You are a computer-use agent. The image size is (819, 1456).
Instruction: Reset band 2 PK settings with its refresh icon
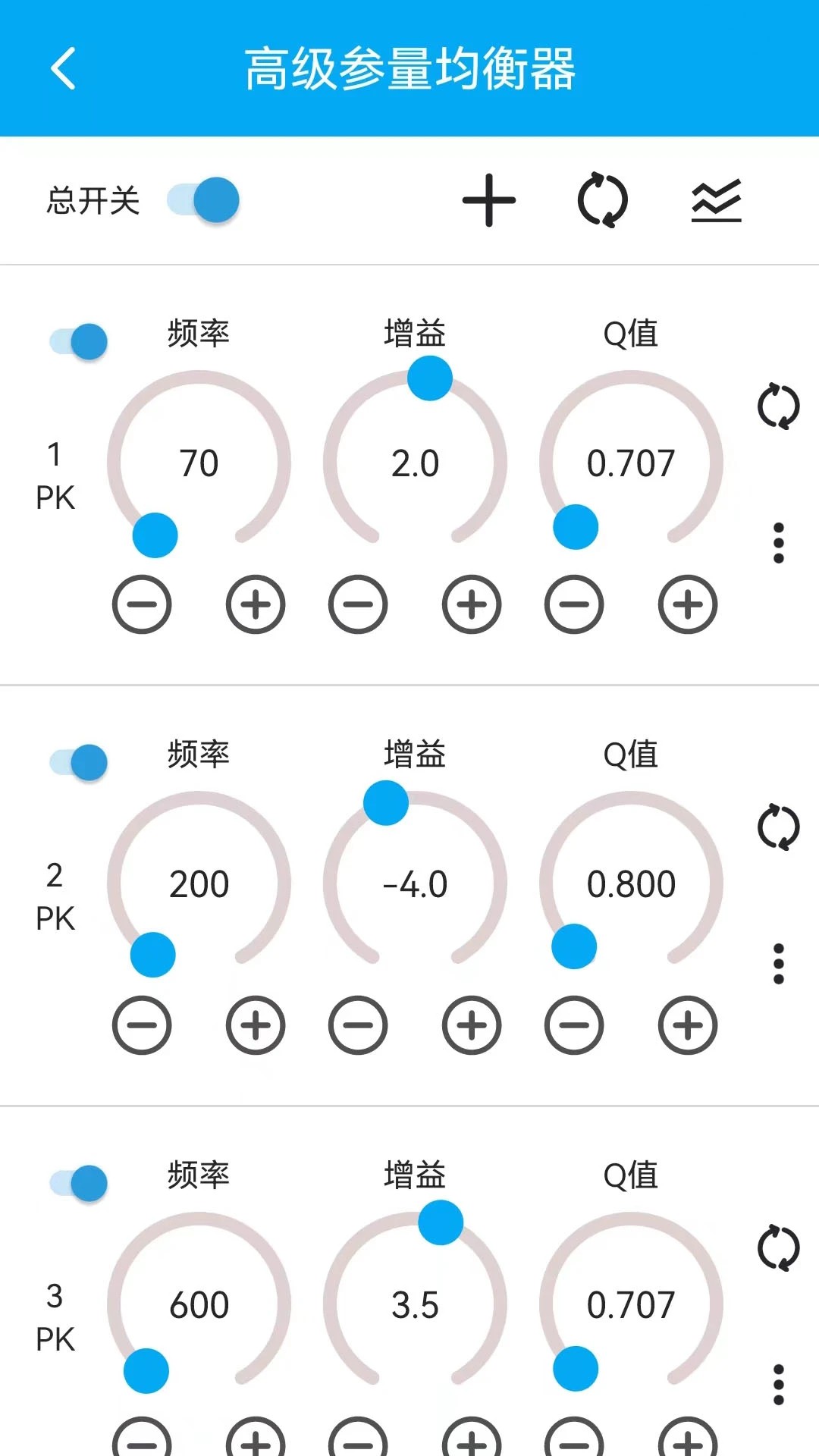[x=778, y=829]
